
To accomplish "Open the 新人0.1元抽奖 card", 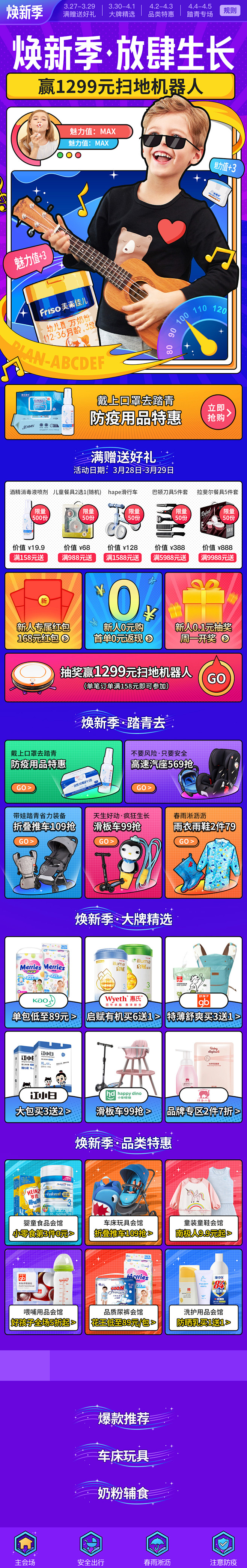I will [x=203, y=611].
